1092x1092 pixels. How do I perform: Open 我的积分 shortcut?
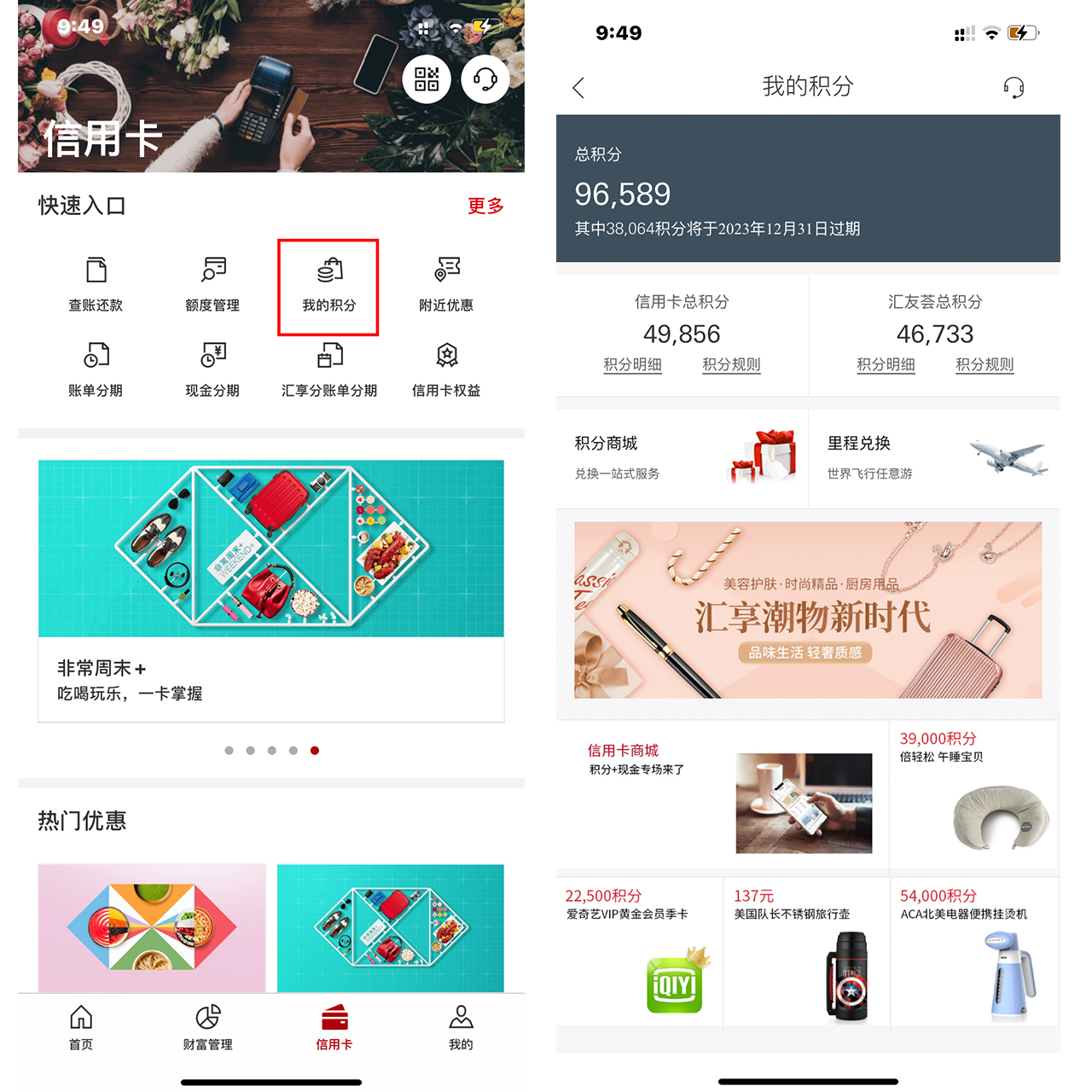coord(328,287)
